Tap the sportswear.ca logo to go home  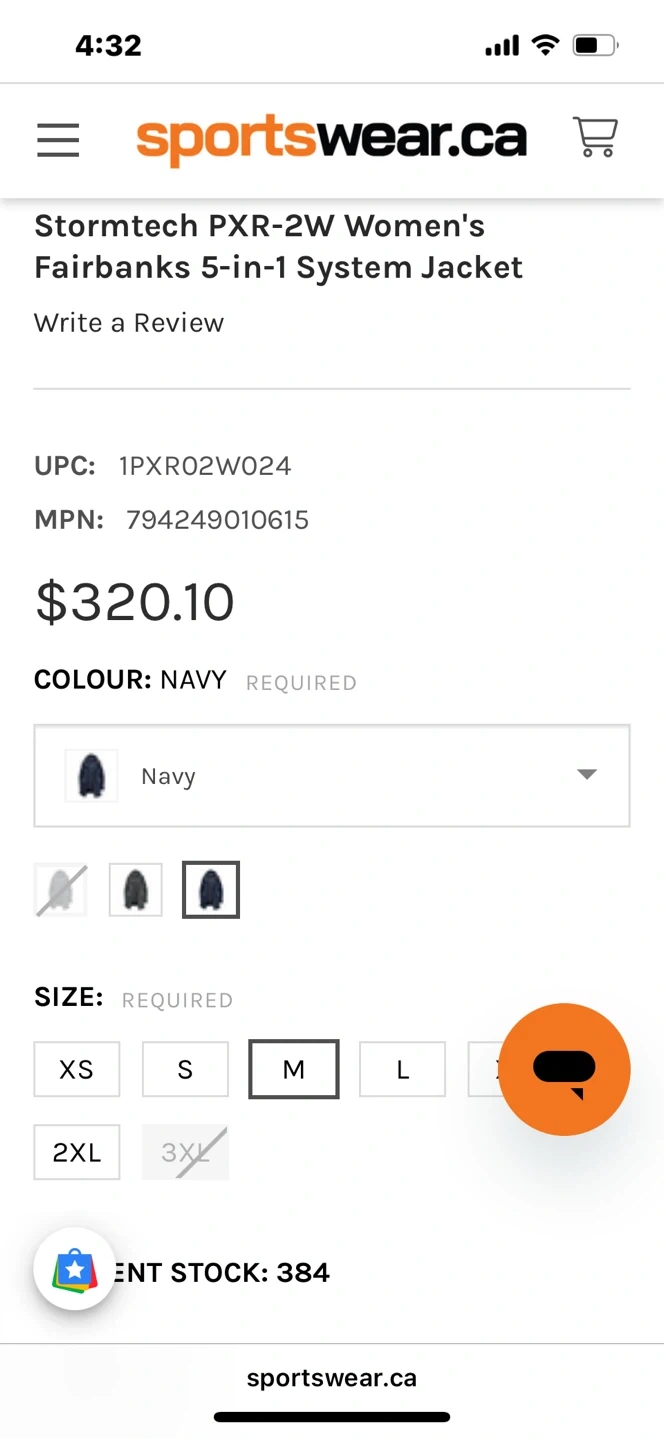pyautogui.click(x=331, y=138)
